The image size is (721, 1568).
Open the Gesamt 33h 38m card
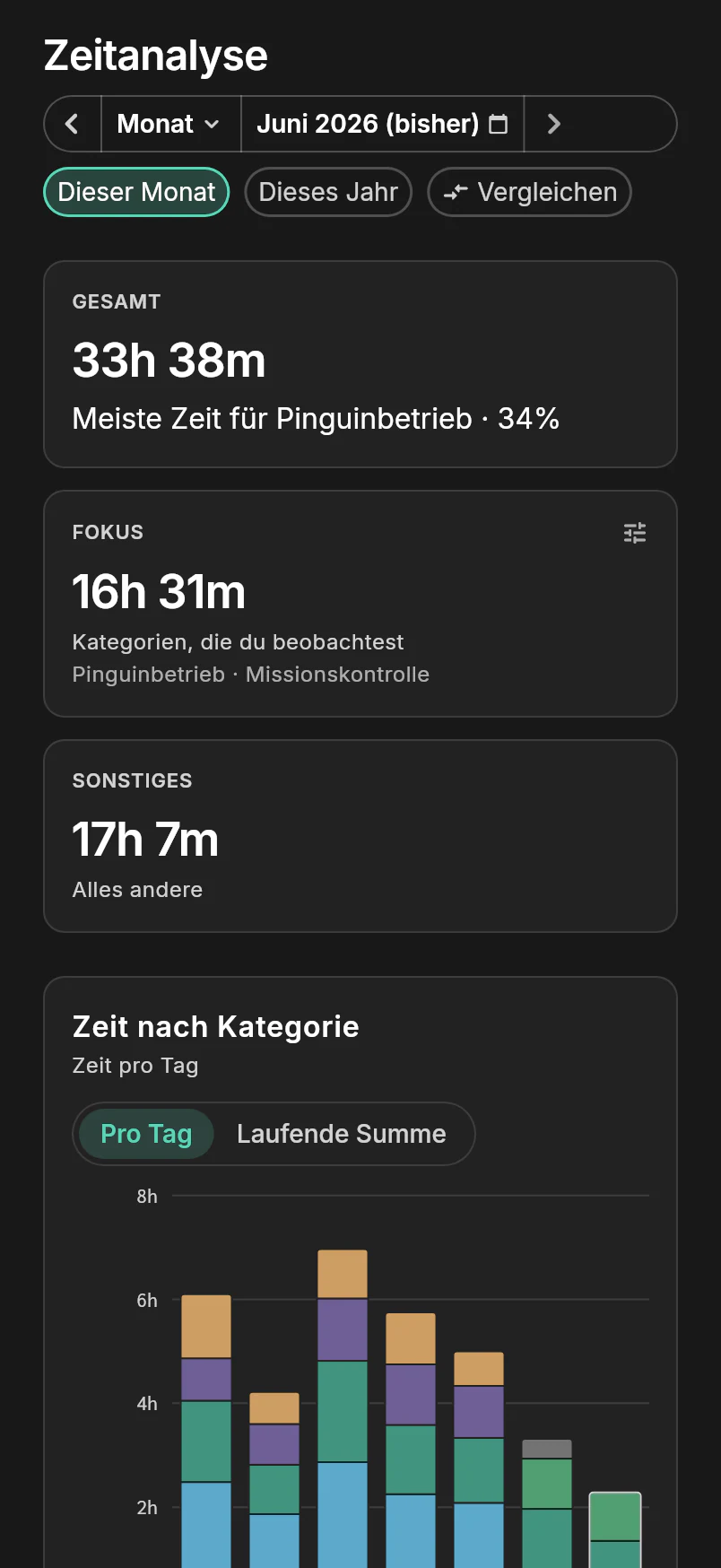tap(360, 364)
